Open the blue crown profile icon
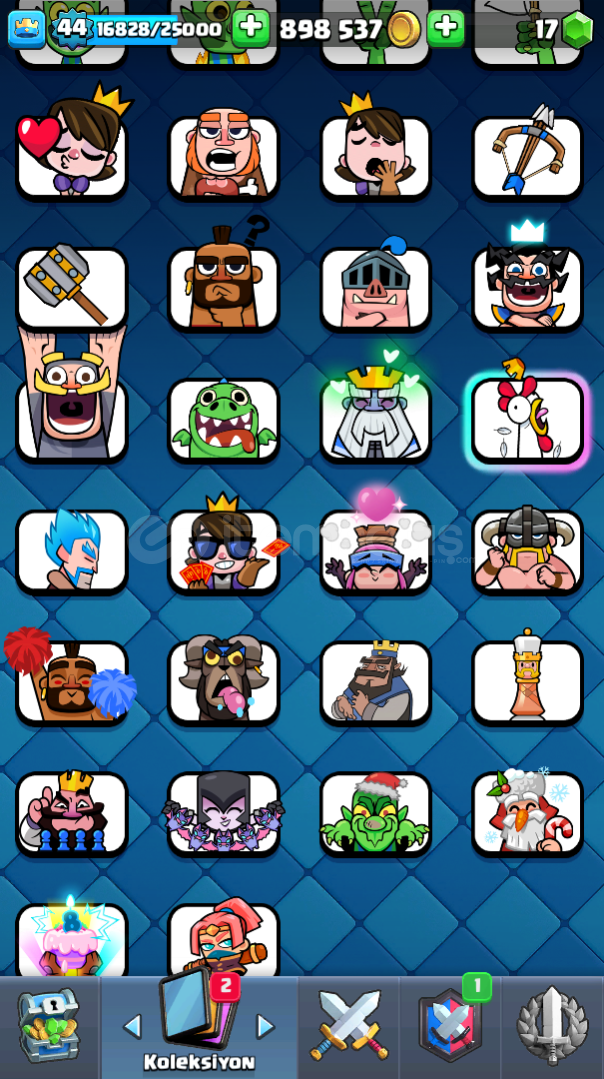 click(27, 28)
